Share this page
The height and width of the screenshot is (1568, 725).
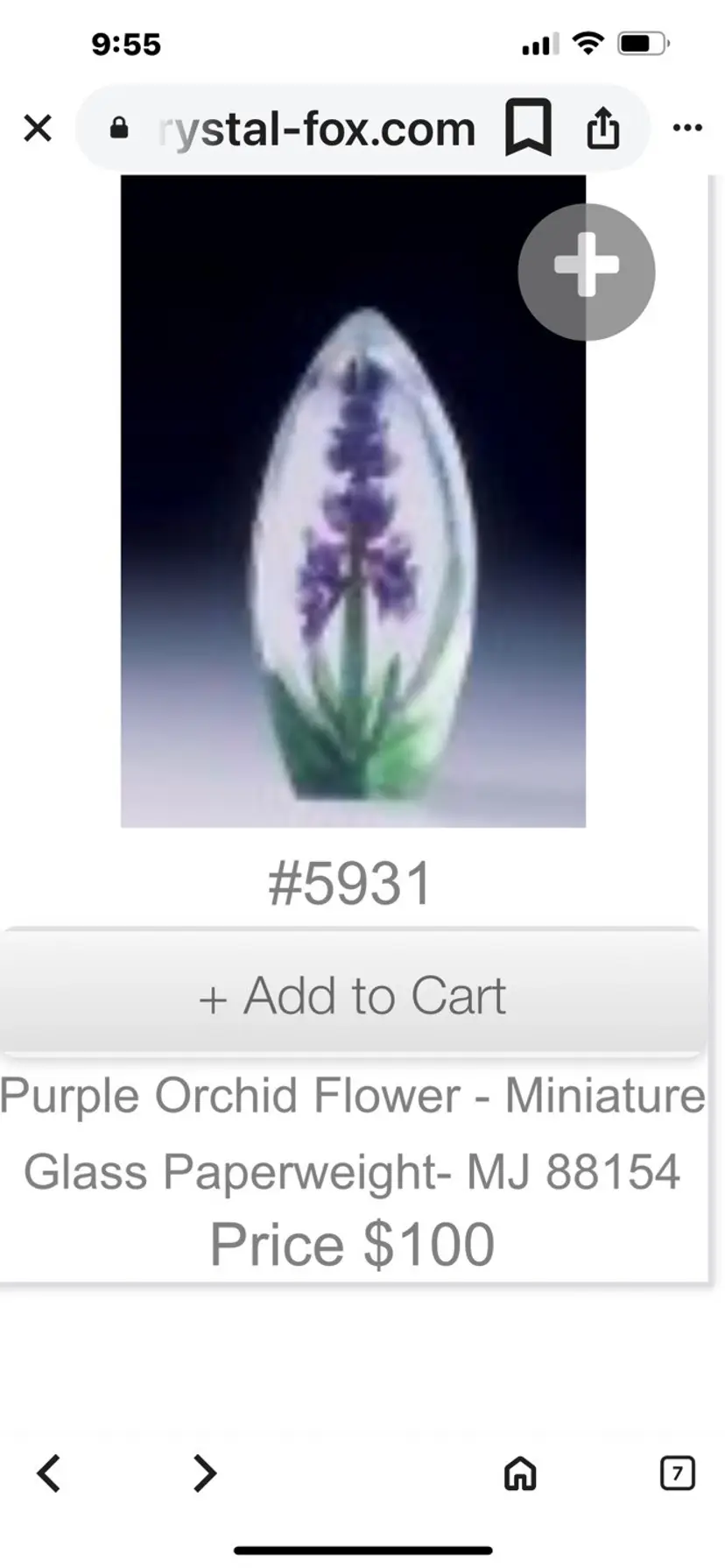click(x=602, y=129)
